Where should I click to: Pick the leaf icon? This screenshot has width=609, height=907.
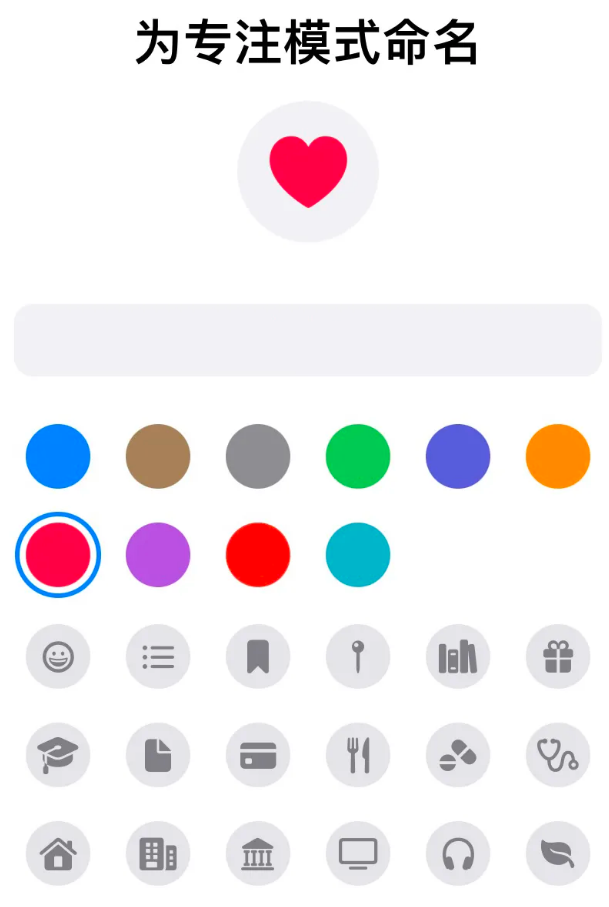pyautogui.click(x=558, y=854)
